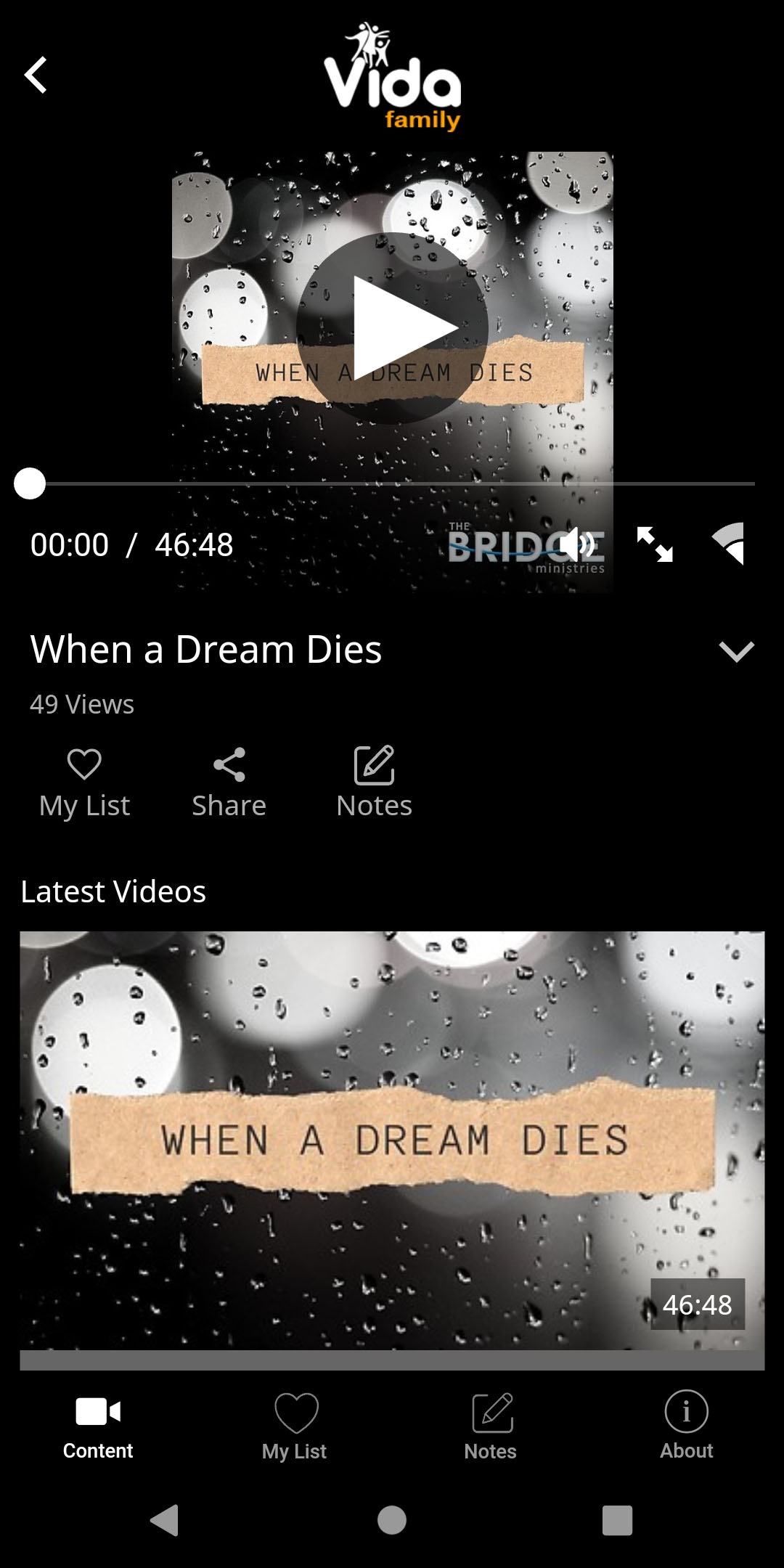Switch to the Content tab
This screenshot has height=1568, width=784.
click(x=98, y=1428)
